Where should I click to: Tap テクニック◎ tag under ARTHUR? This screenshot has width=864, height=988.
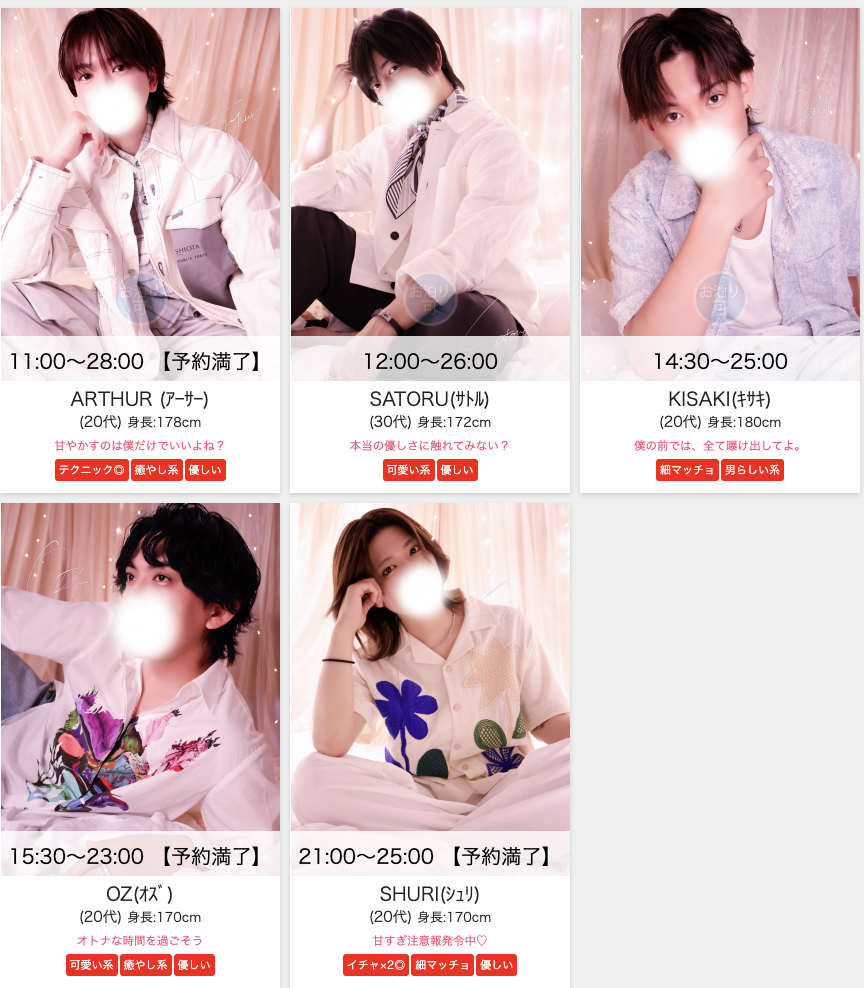(x=92, y=470)
